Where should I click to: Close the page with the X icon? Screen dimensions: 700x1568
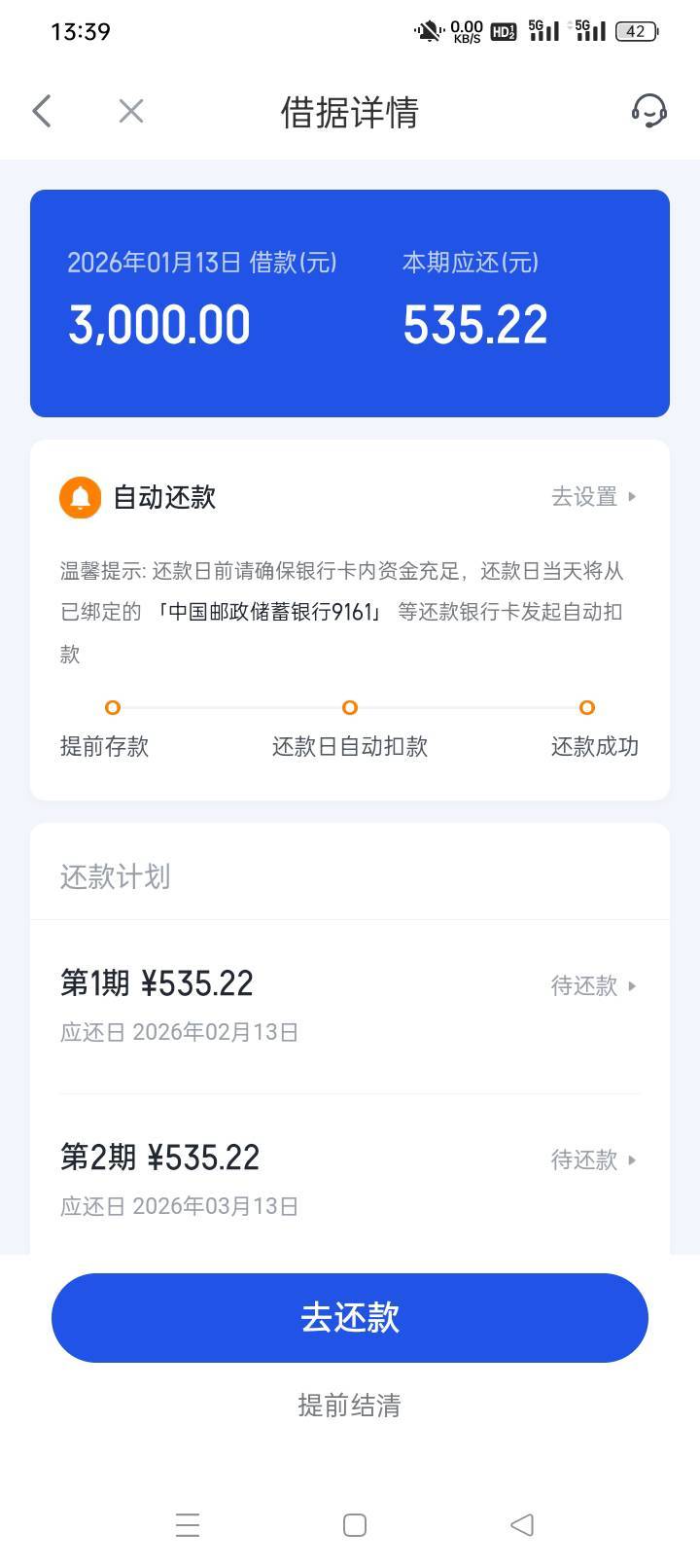click(131, 111)
